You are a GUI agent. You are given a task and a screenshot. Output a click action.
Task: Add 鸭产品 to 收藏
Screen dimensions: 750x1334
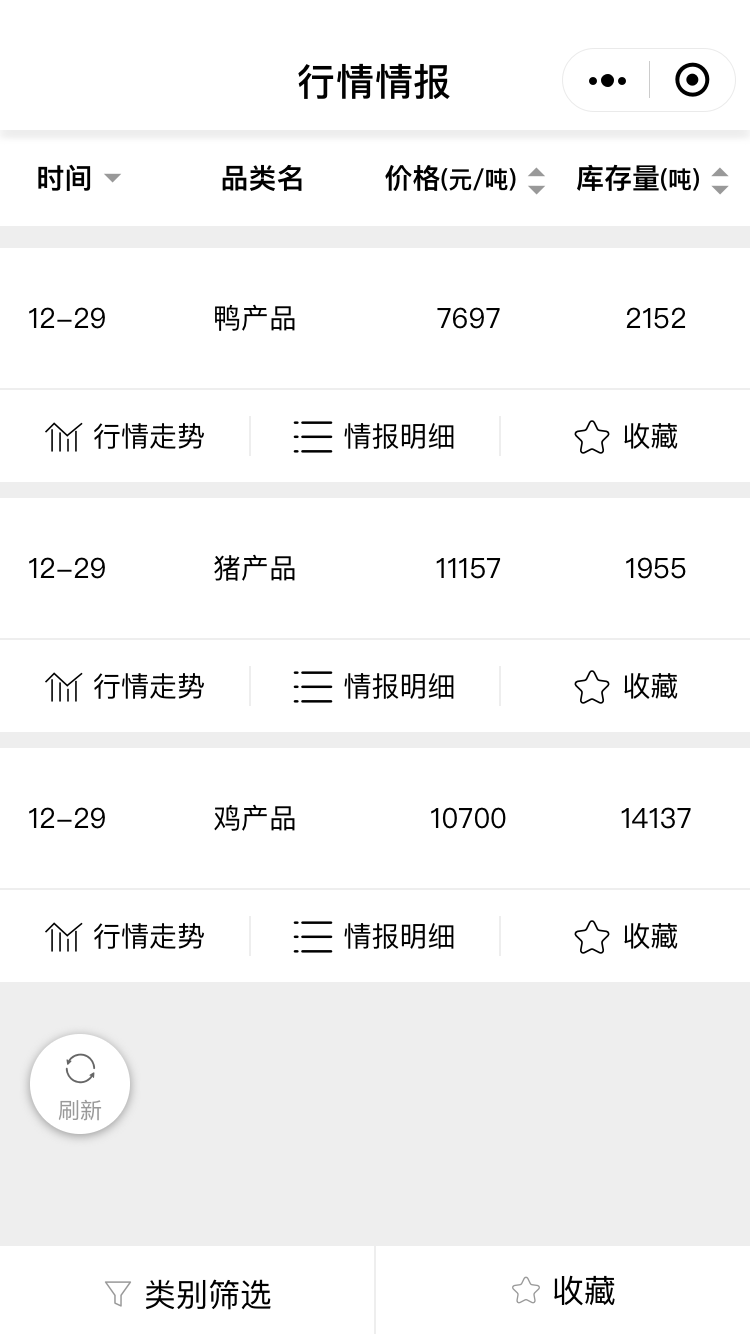click(x=626, y=437)
